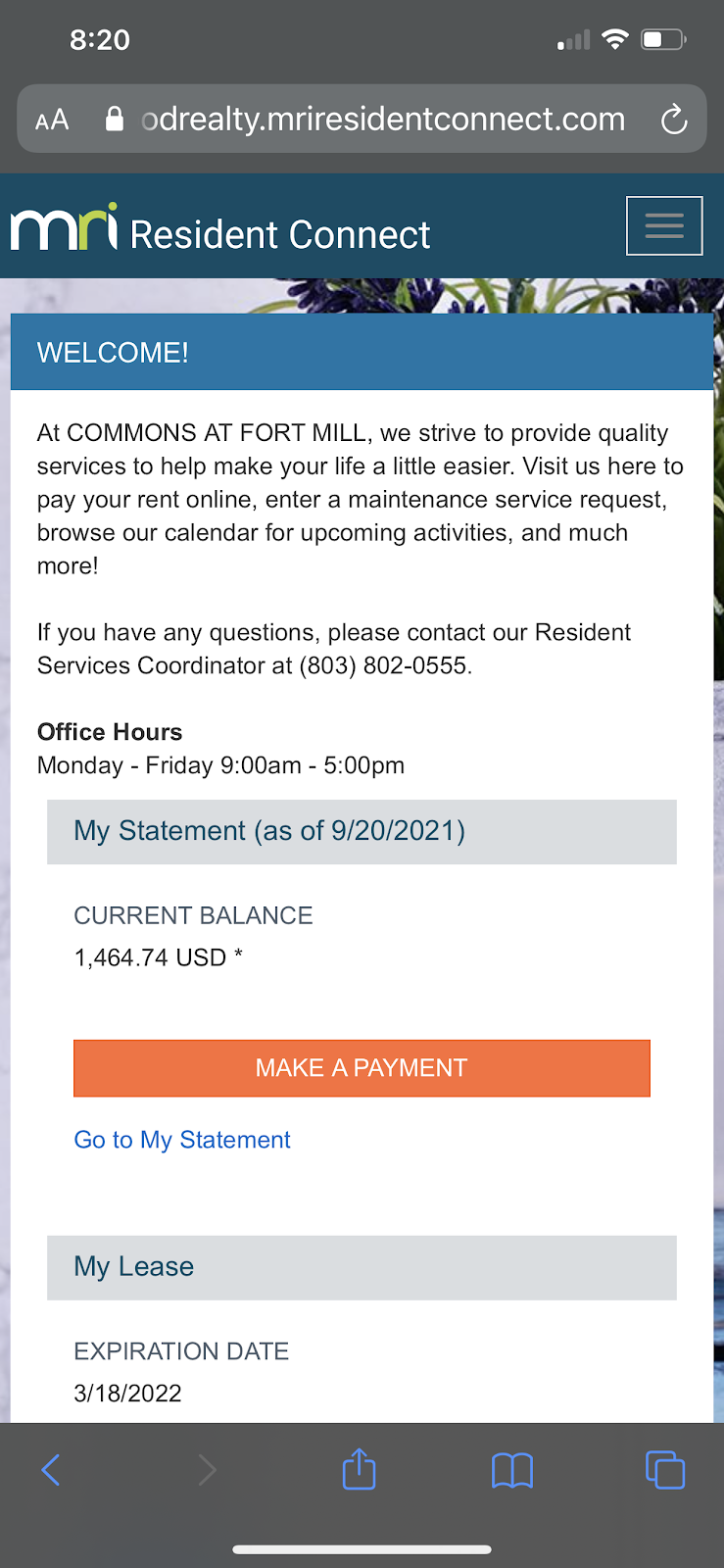Image resolution: width=724 pixels, height=1568 pixels.
Task: Tap the Wi-Fi indicator in status bar
Action: [616, 39]
